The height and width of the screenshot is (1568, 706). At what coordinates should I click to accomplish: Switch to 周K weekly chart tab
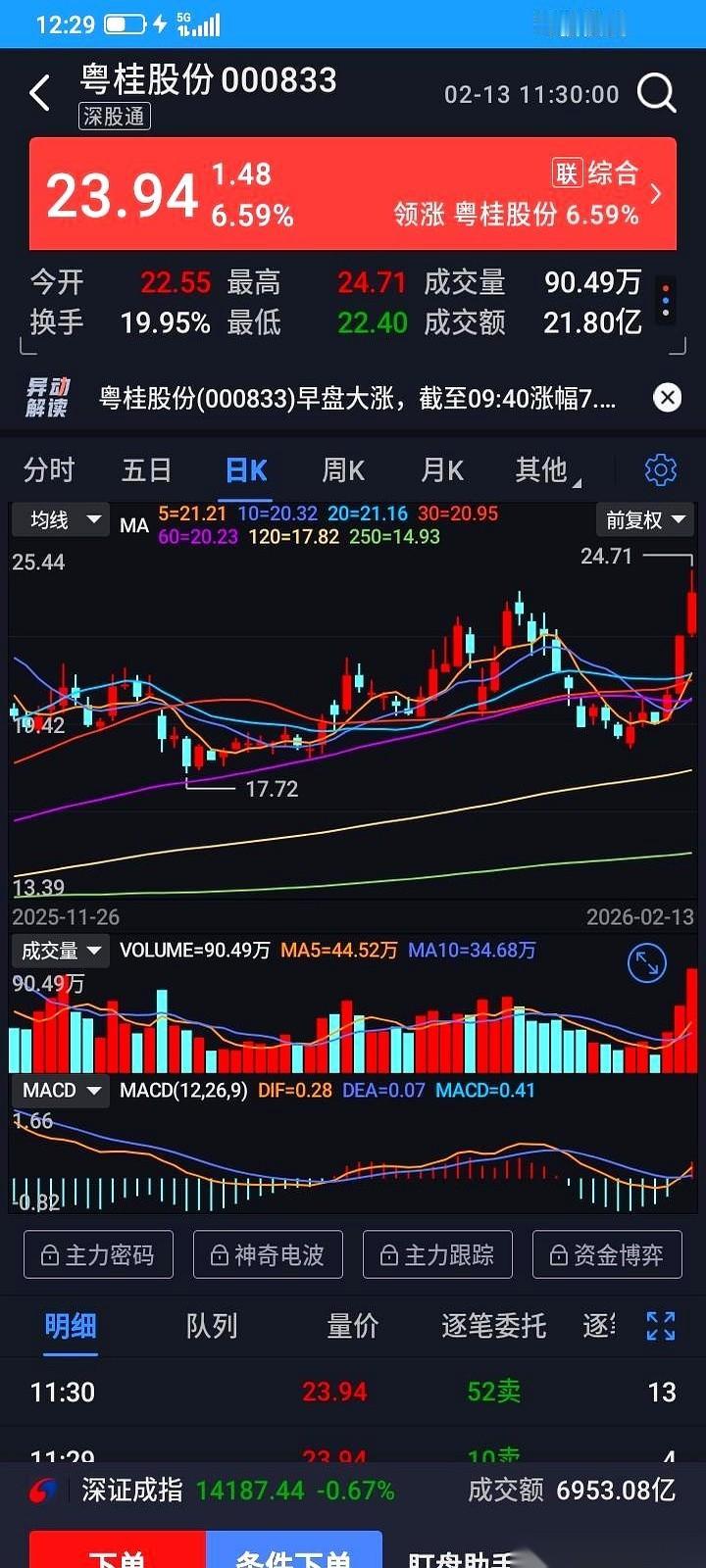pos(342,470)
